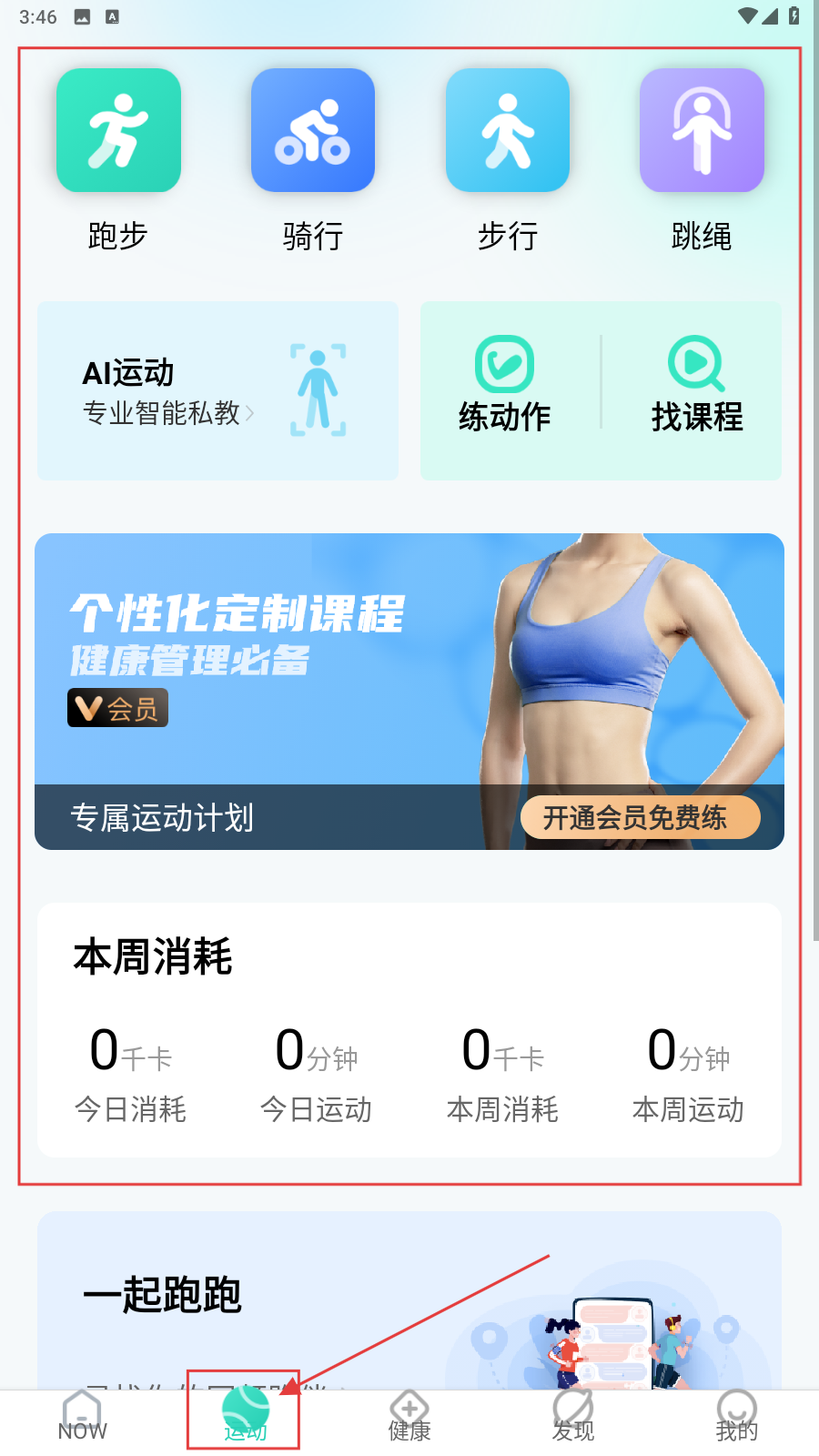Switch to the 发现 discover tab
The width and height of the screenshot is (819, 1456).
tap(573, 1418)
